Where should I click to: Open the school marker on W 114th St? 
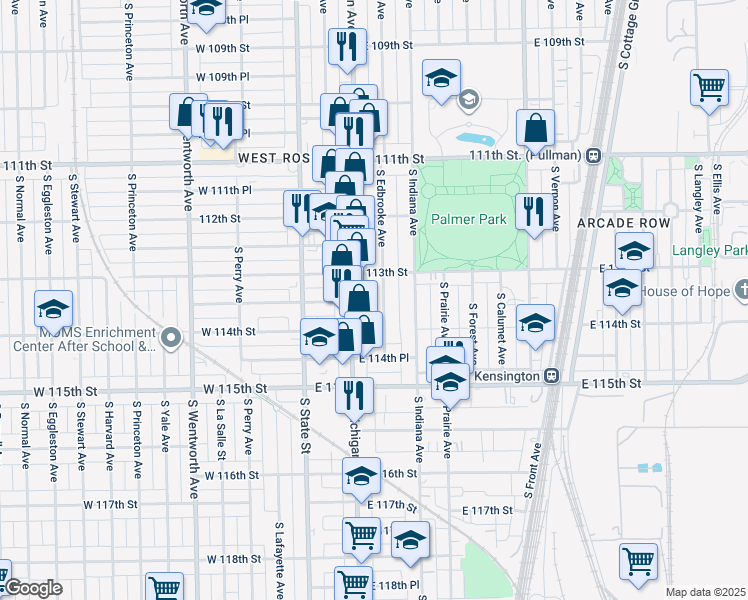click(319, 340)
